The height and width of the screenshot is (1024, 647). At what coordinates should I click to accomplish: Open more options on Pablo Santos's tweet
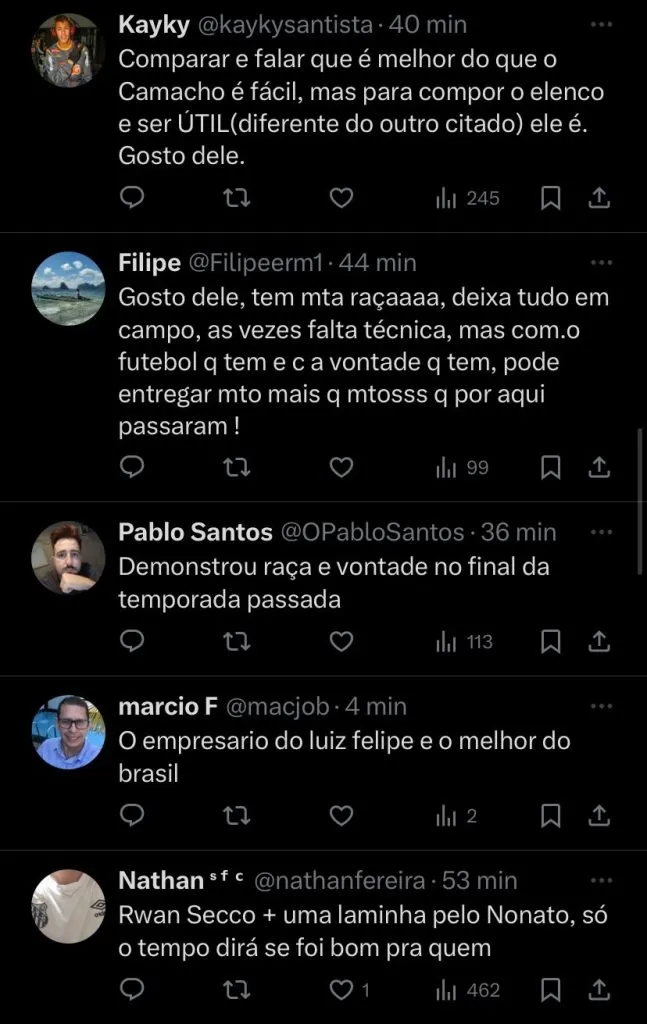[600, 531]
